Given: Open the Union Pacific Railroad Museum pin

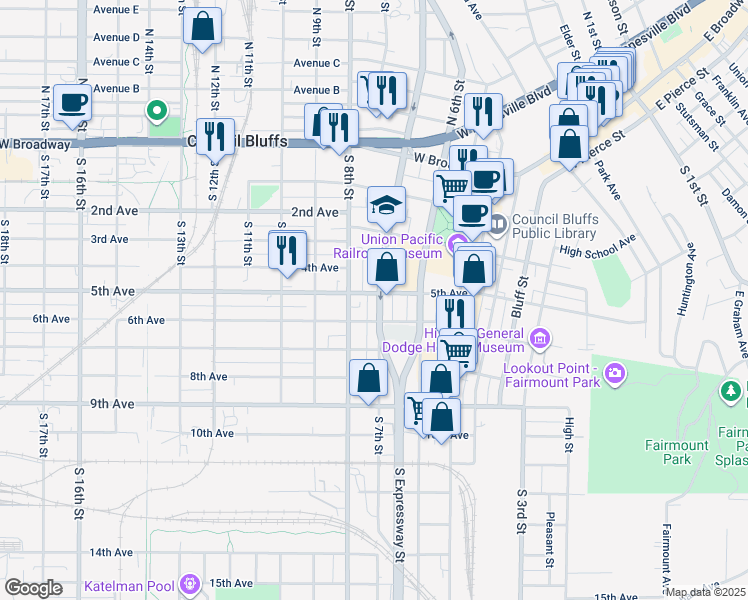Looking at the screenshot, I should tap(457, 244).
